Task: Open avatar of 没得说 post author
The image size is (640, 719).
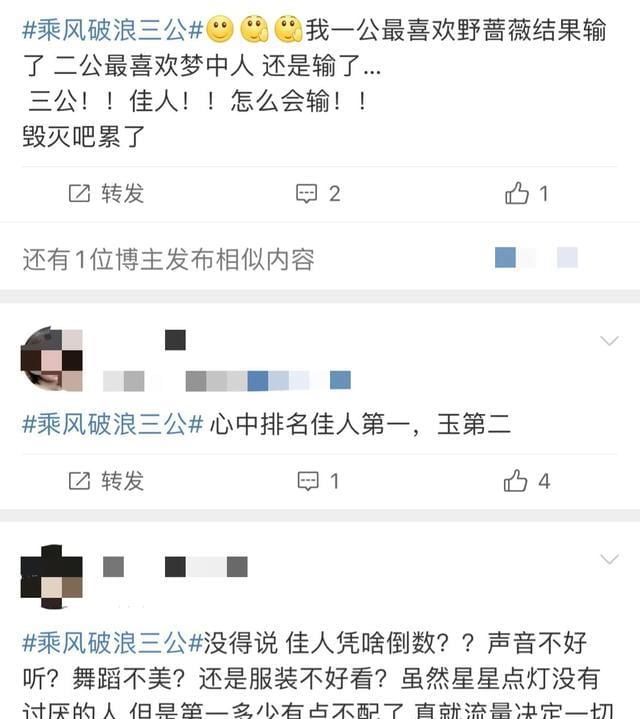Action: (x=51, y=576)
